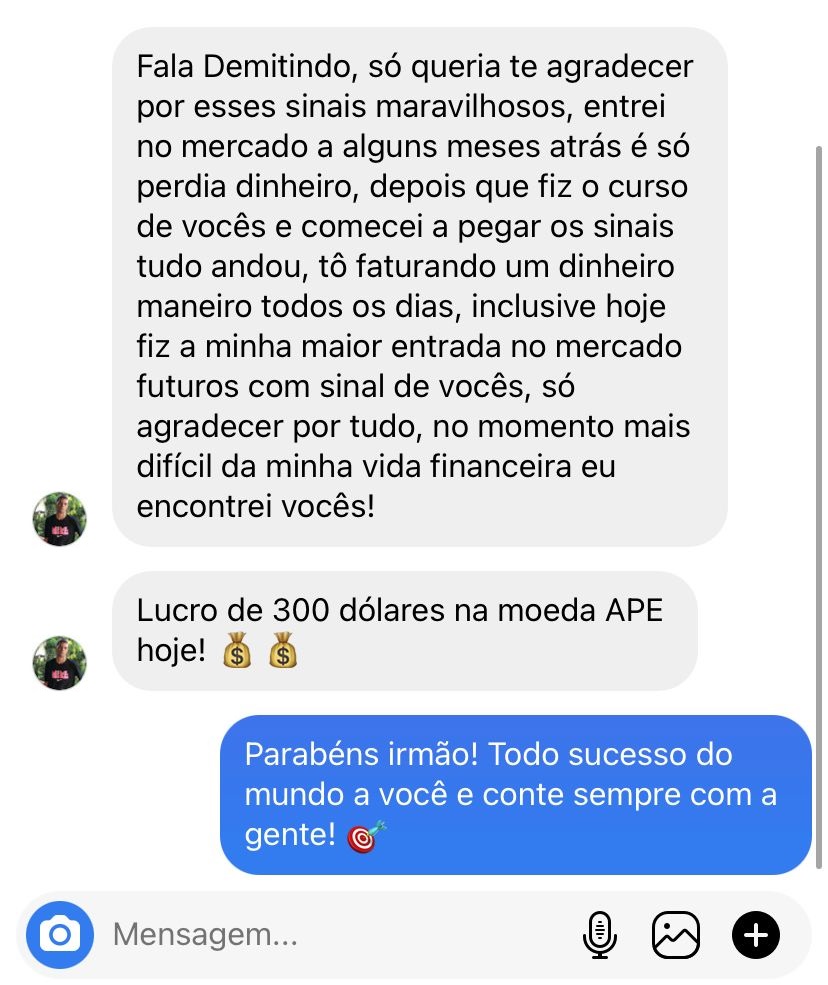828x985 pixels.
Task: Open sender's profile picture beside the APE message
Action: pyautogui.click(x=60, y=663)
